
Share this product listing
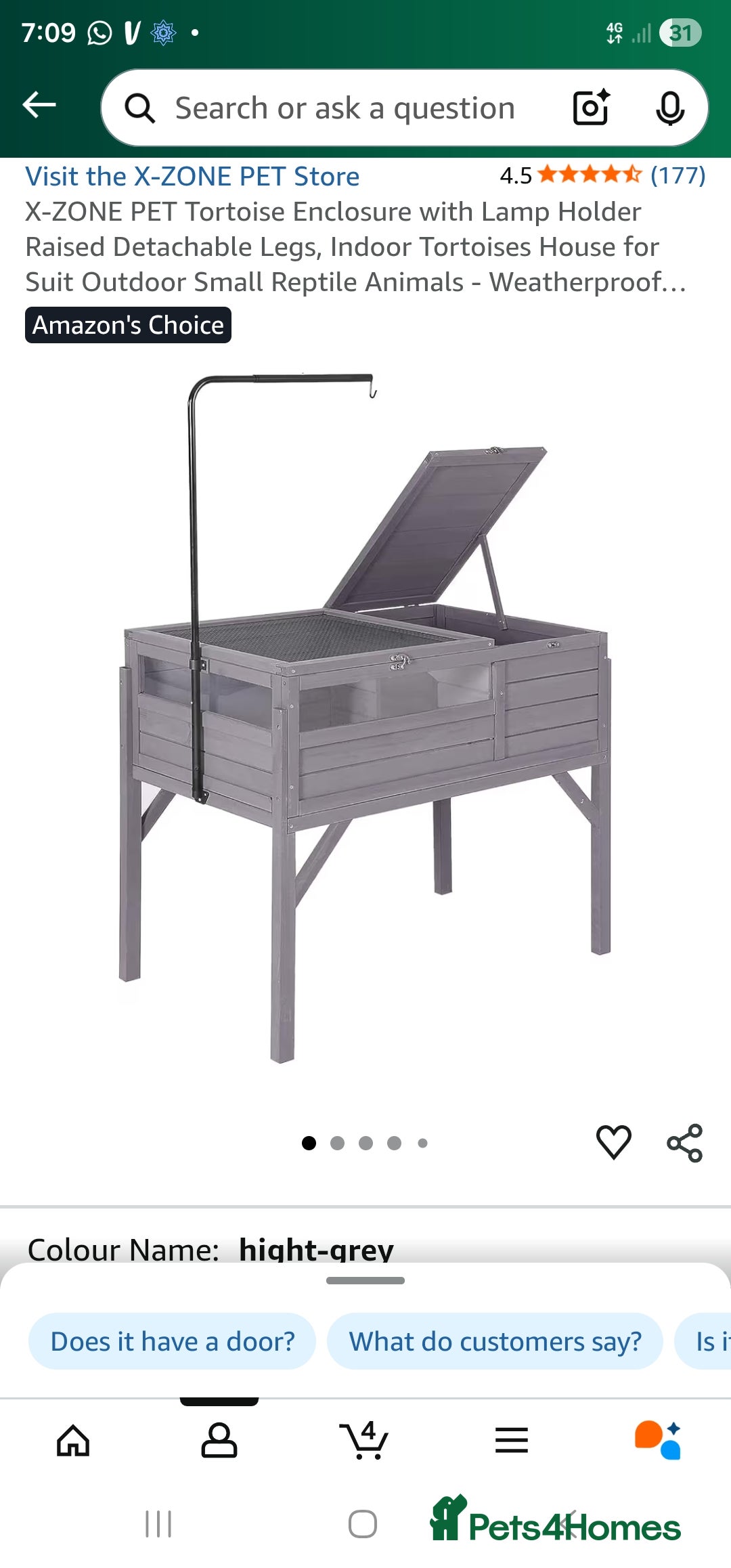click(x=684, y=1143)
